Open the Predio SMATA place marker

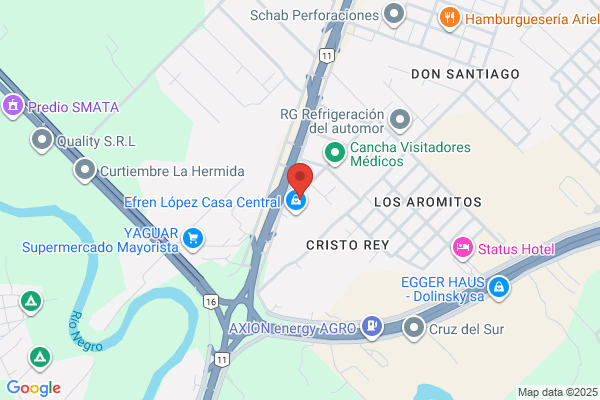pos(13,106)
